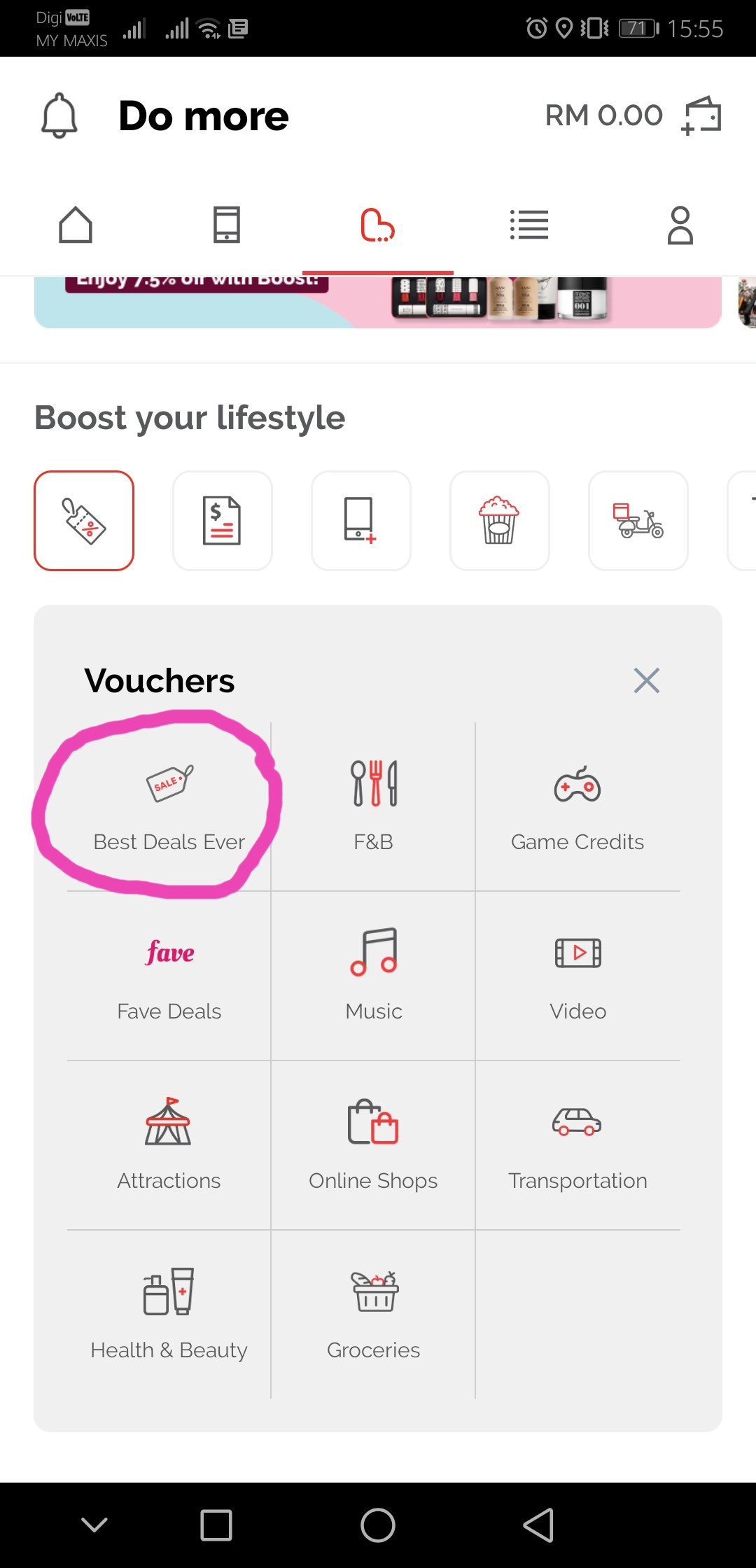Image resolution: width=756 pixels, height=1568 pixels.
Task: Close the Vouchers panel
Action: point(647,680)
